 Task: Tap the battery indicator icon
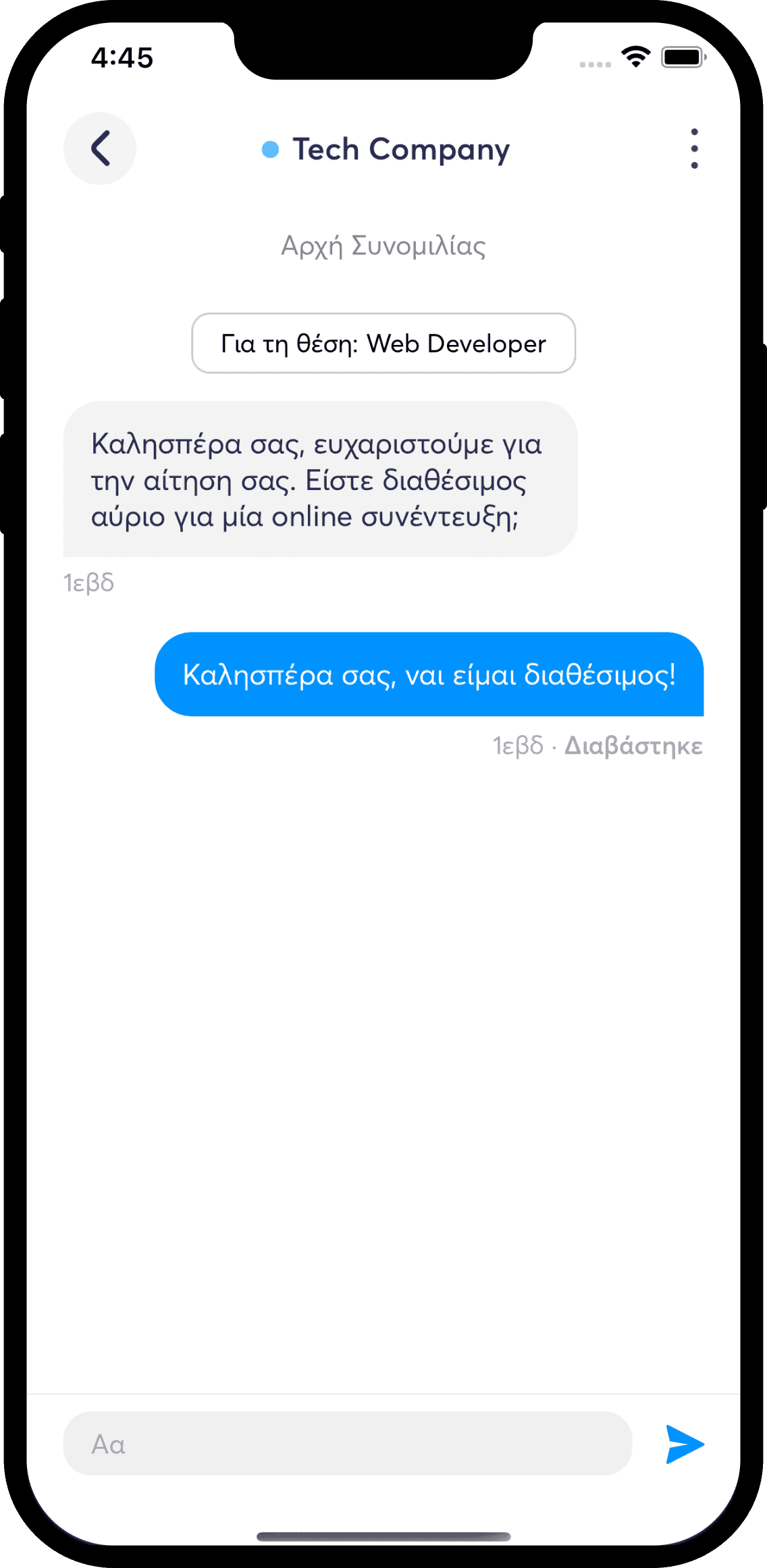click(x=683, y=58)
